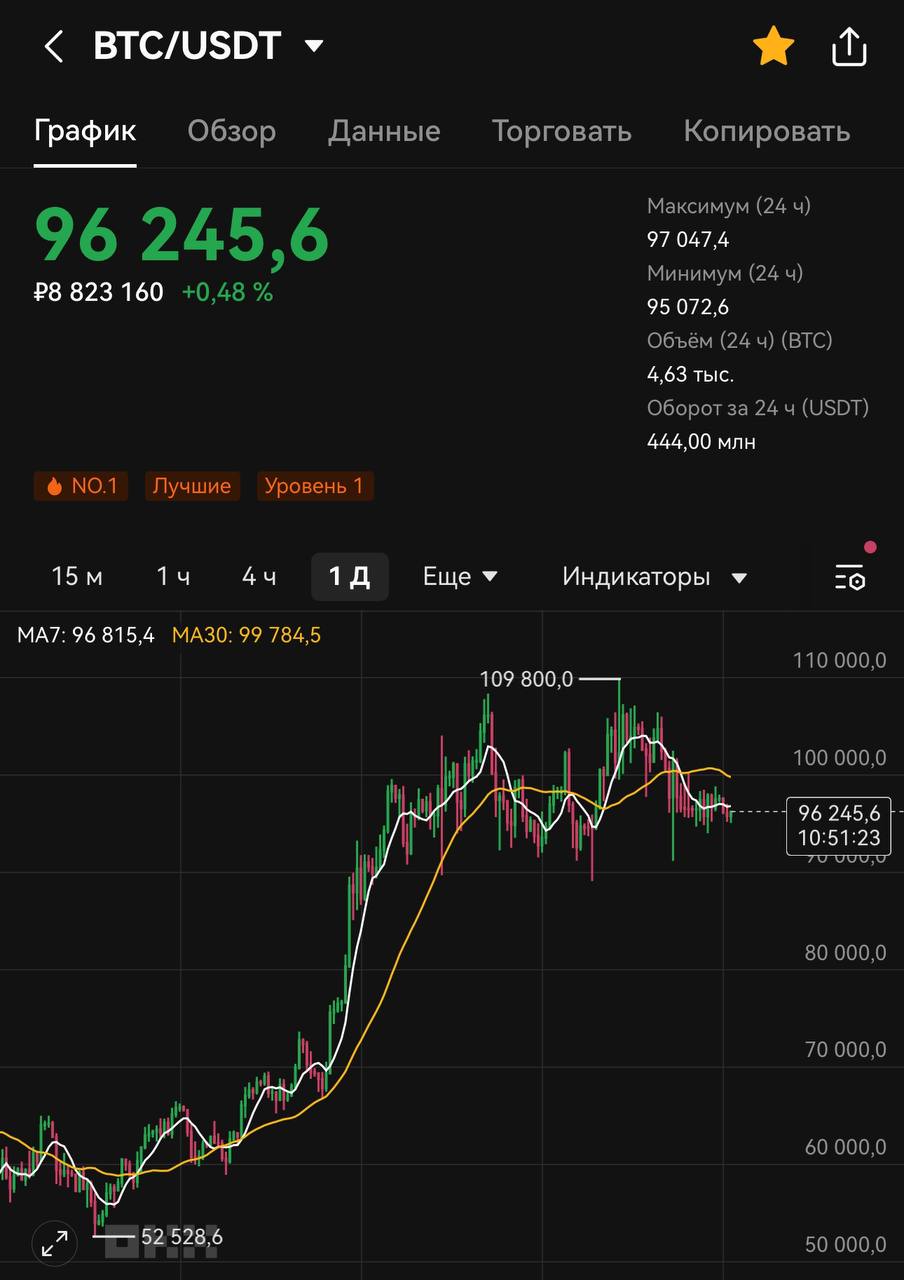
Task: Open the Торговать tab
Action: (x=561, y=131)
